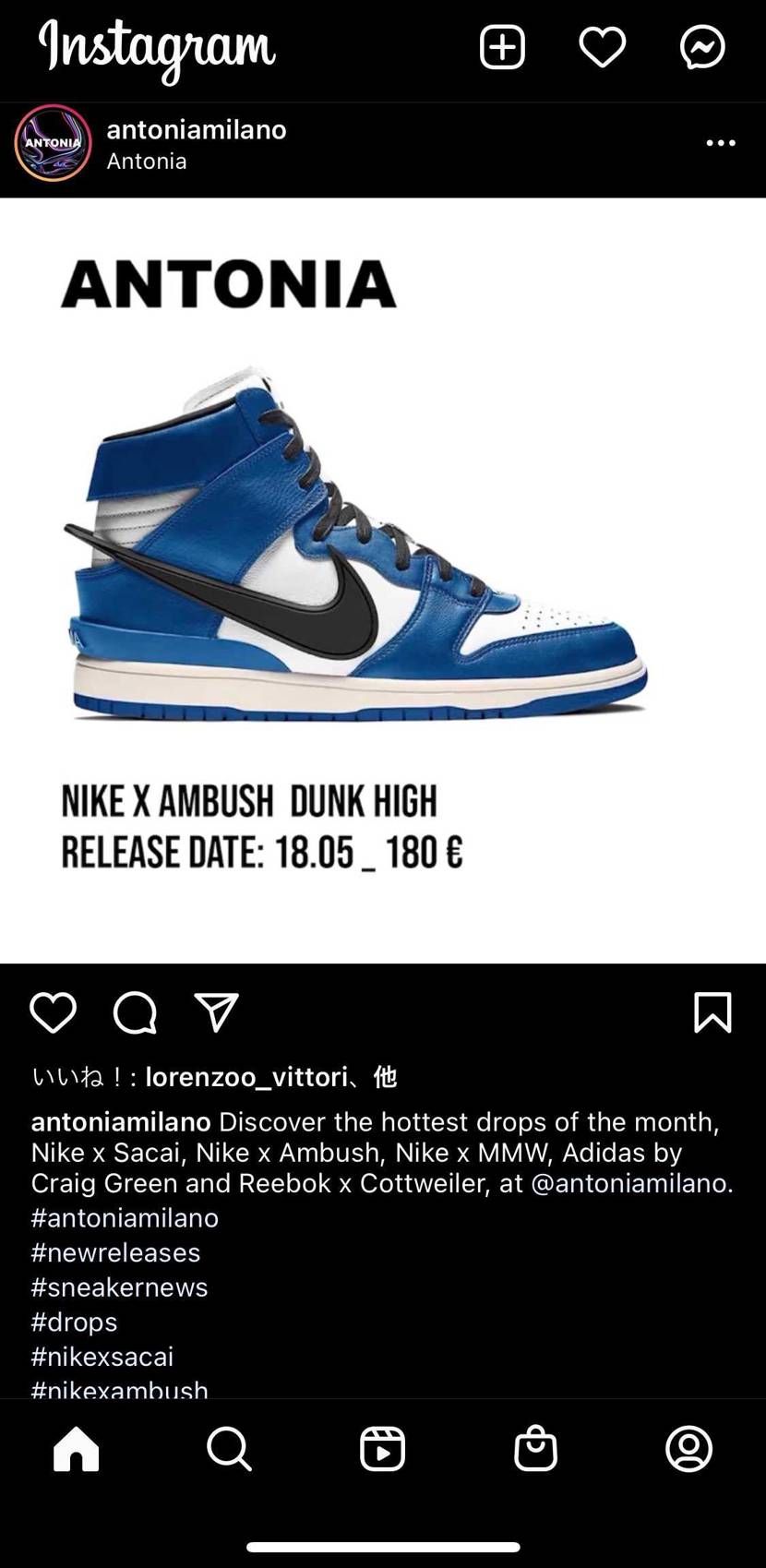
Task: Open the #nikexsacai hashtag
Action: [x=102, y=1356]
